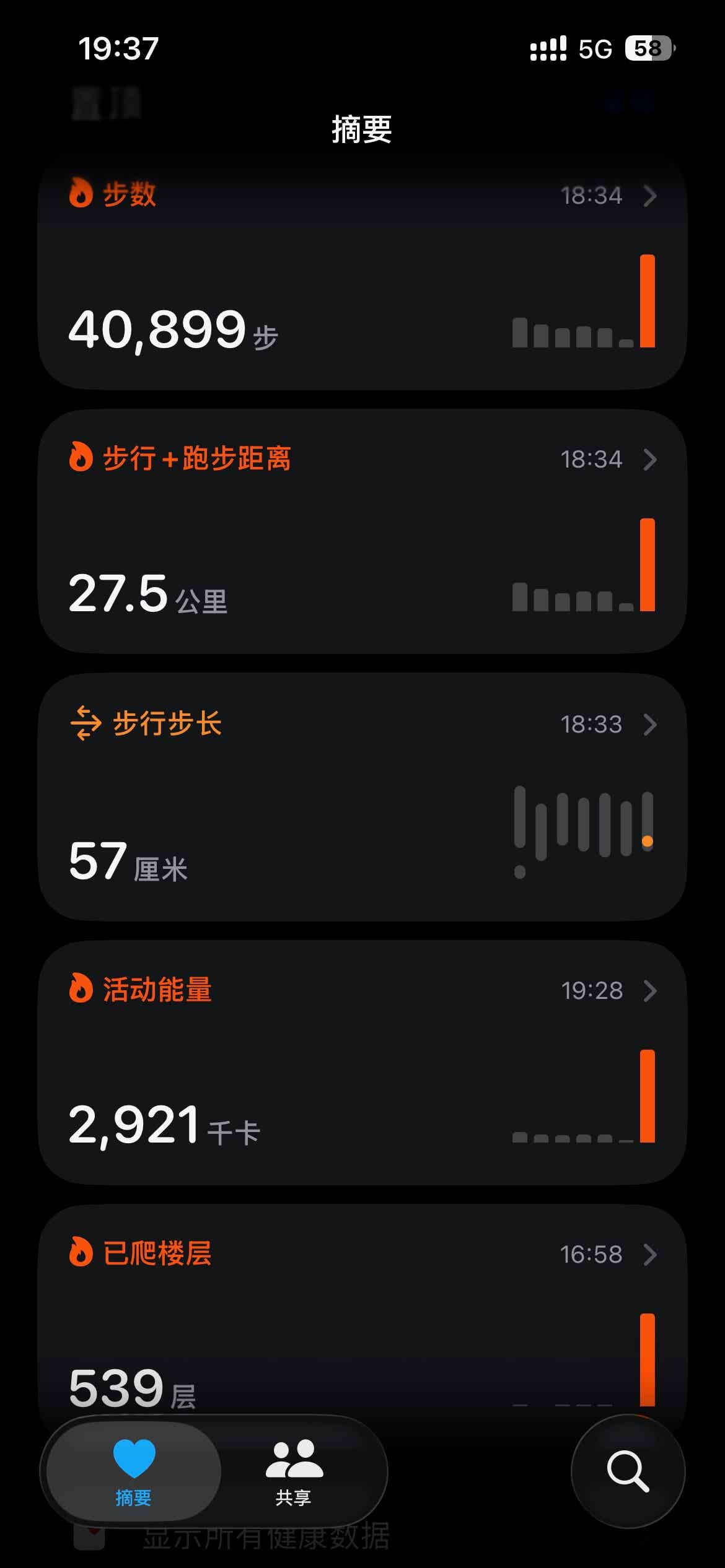Screen dimensions: 725x1568
Task: Open the 已爬楼层 flights climbed card
Action: click(362, 1307)
